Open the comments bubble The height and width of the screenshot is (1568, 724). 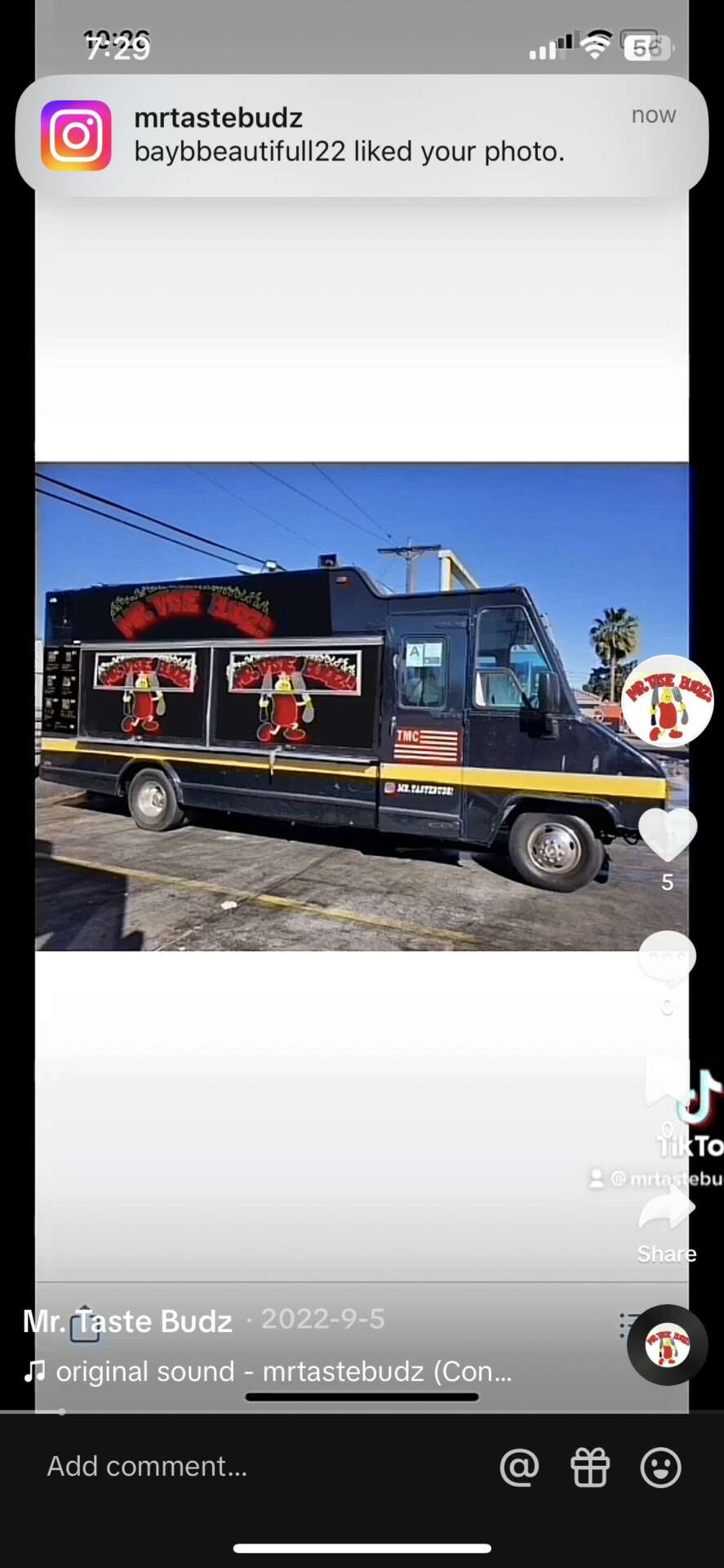667,957
